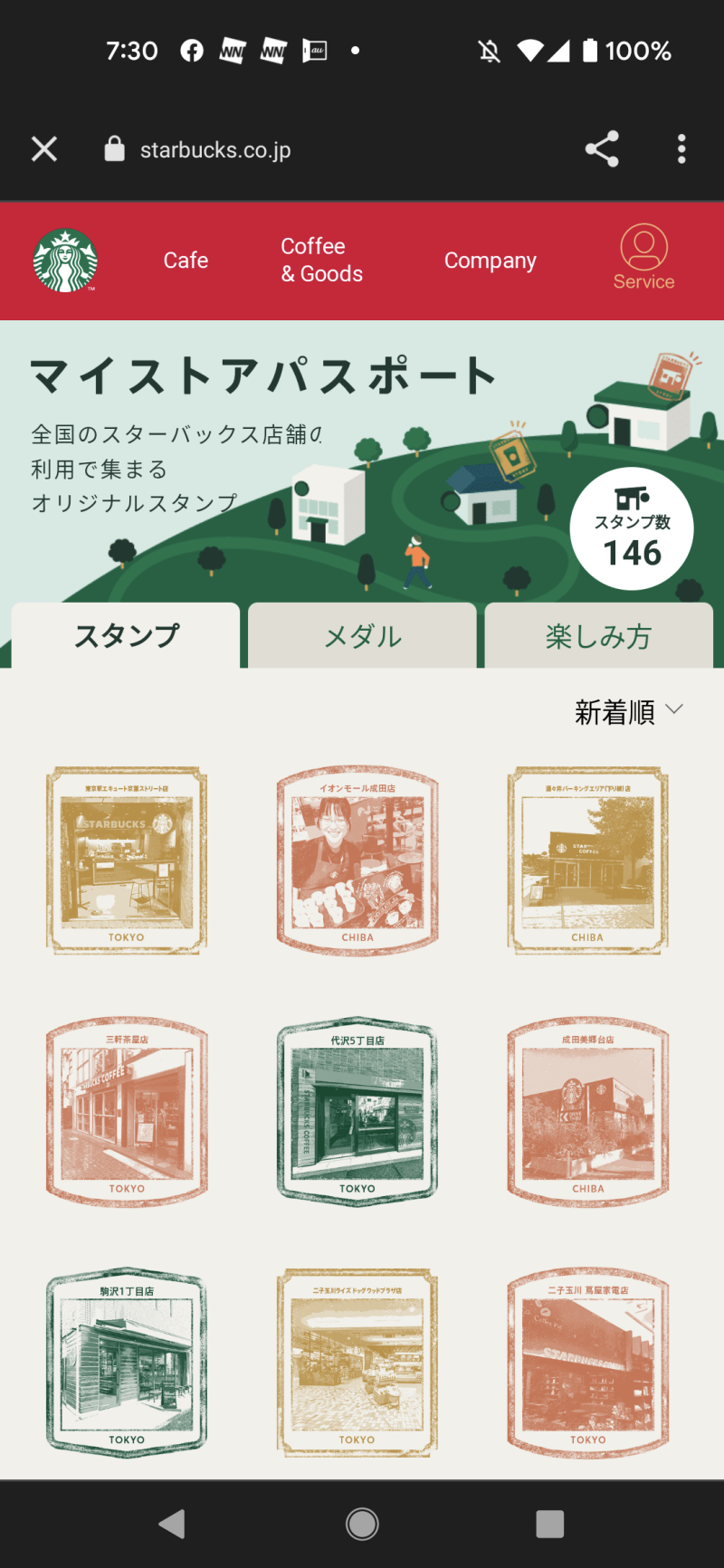Select the スタンプ tab
Image resolution: width=724 pixels, height=1568 pixels.
click(x=127, y=636)
